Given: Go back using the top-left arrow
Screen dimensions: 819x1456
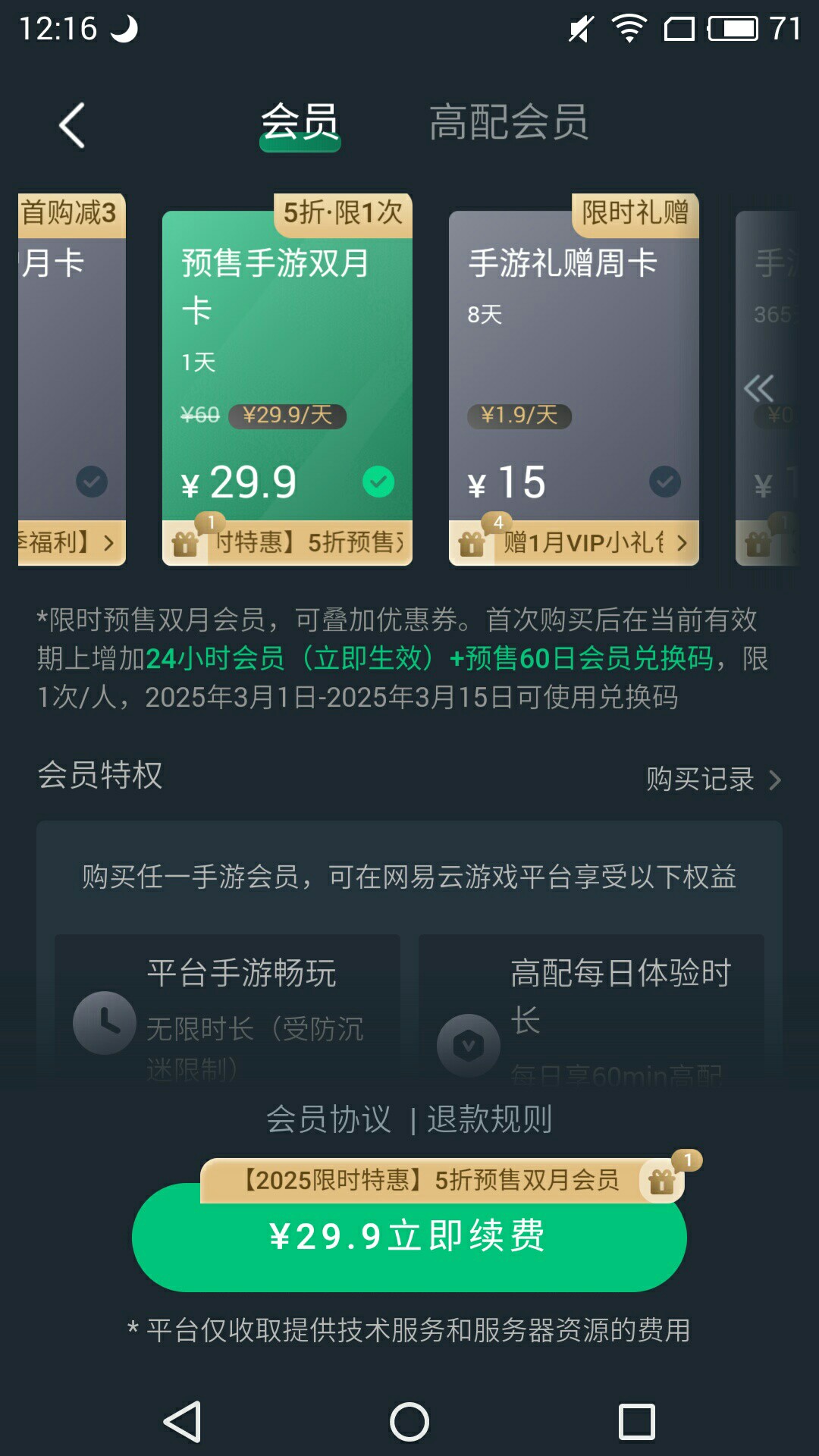Looking at the screenshot, I should click(72, 125).
